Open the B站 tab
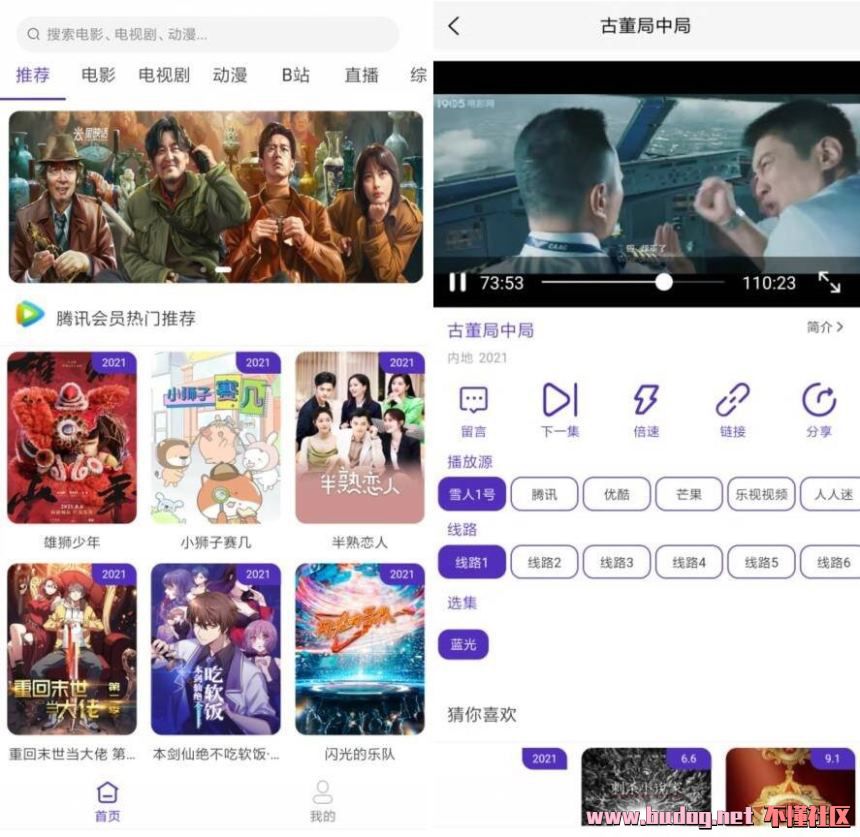 click(295, 75)
